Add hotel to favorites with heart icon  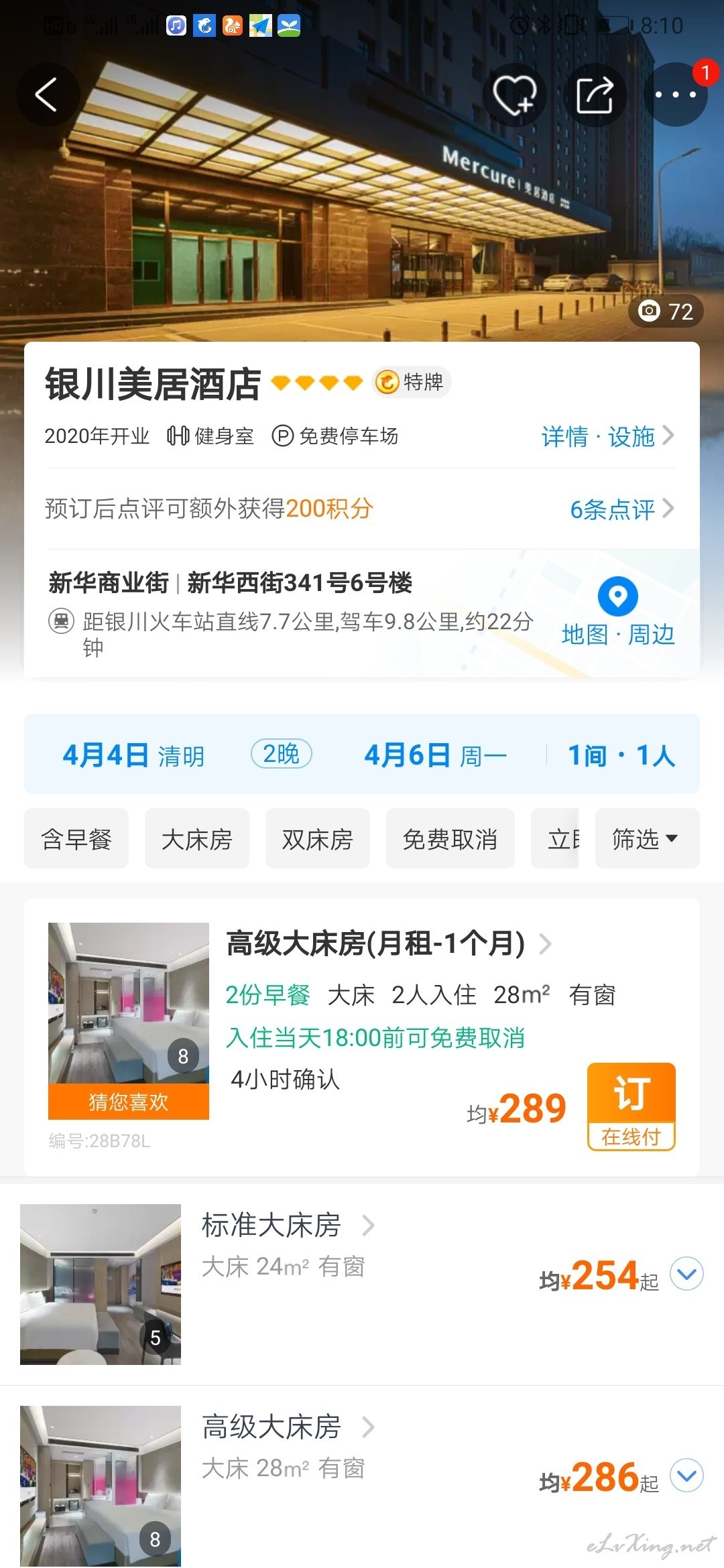tap(514, 94)
